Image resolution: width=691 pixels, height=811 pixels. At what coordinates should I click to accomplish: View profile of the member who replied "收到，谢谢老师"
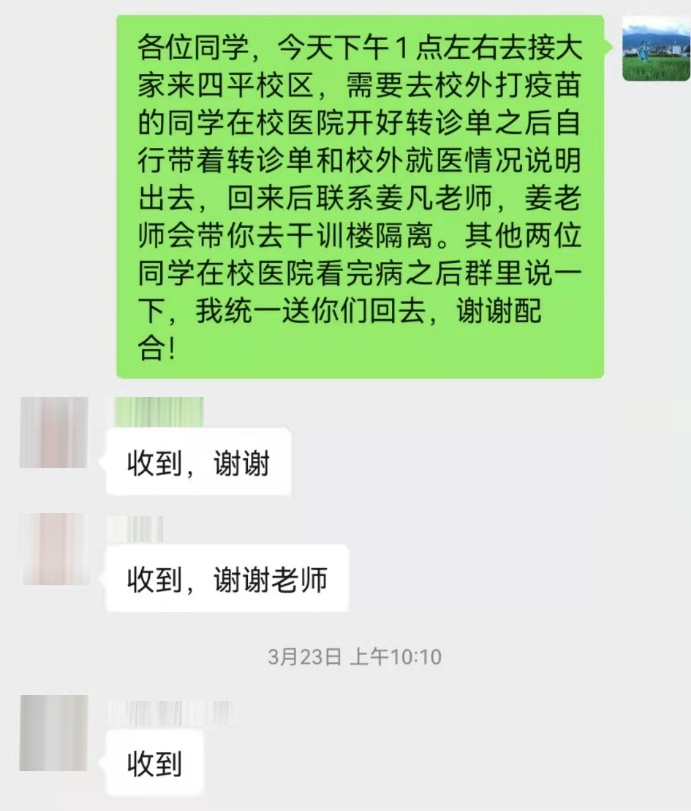tap(54, 549)
